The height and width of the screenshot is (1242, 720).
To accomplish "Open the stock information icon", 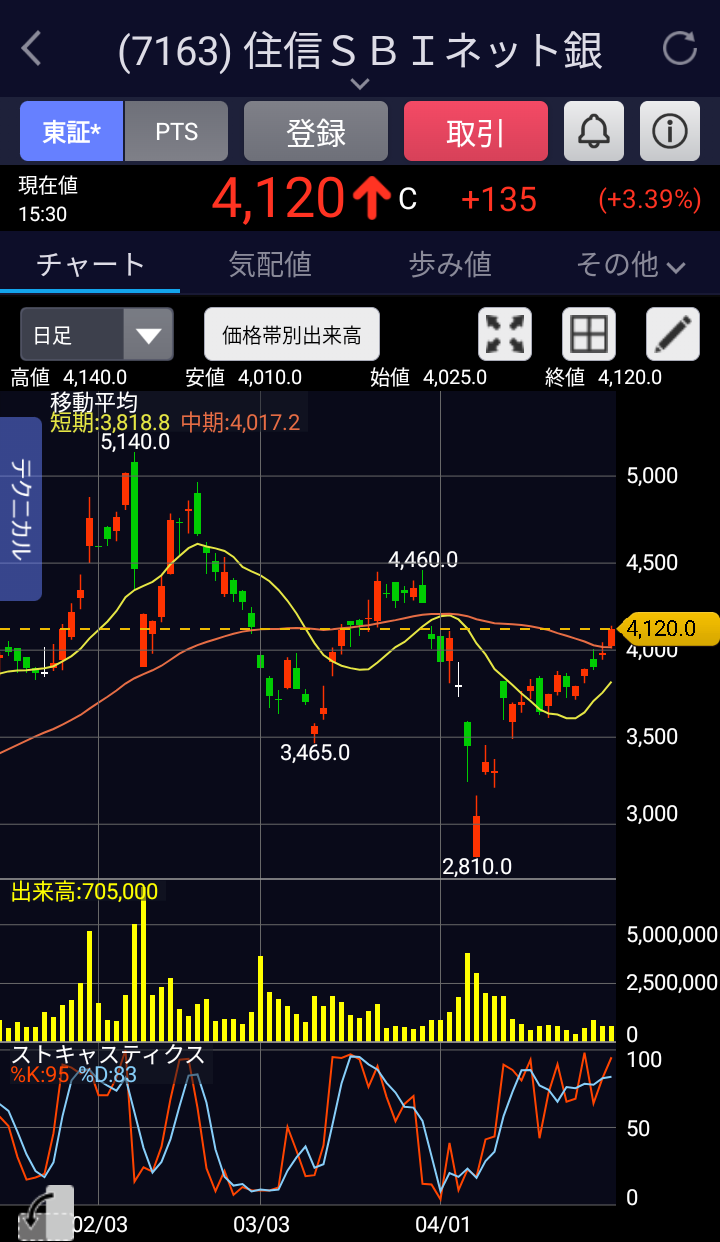I will (x=670, y=131).
